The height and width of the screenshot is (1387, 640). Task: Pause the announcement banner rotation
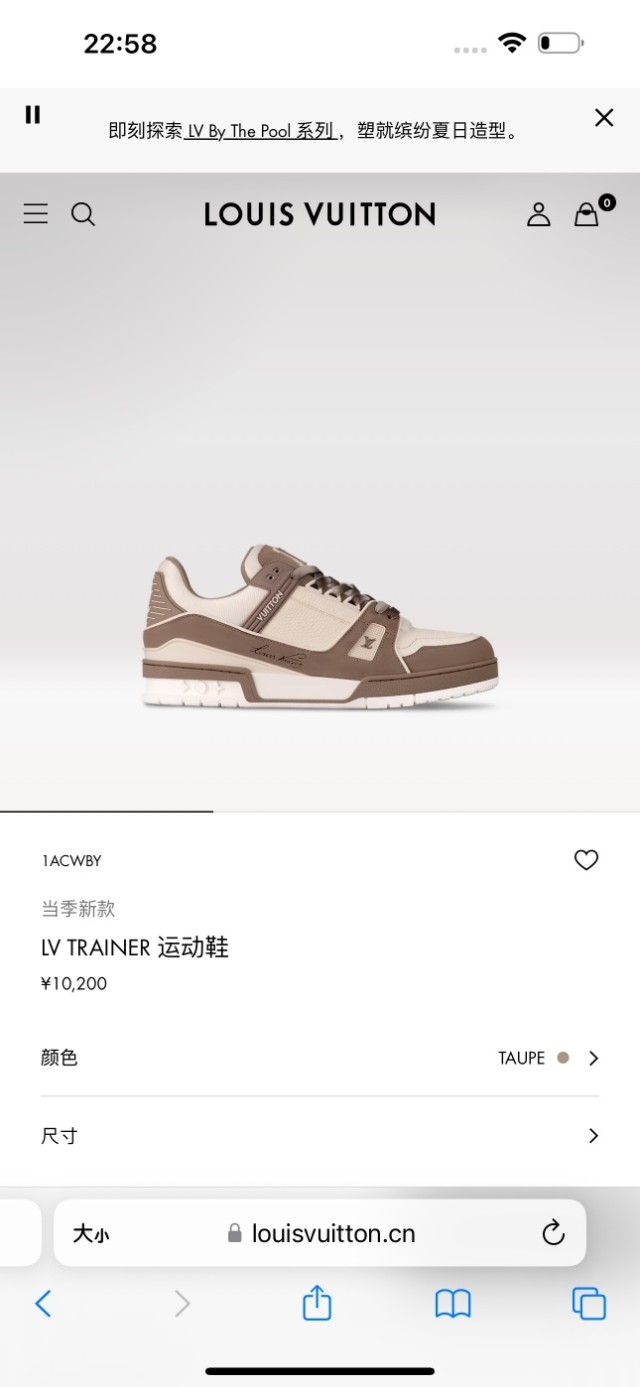[33, 115]
